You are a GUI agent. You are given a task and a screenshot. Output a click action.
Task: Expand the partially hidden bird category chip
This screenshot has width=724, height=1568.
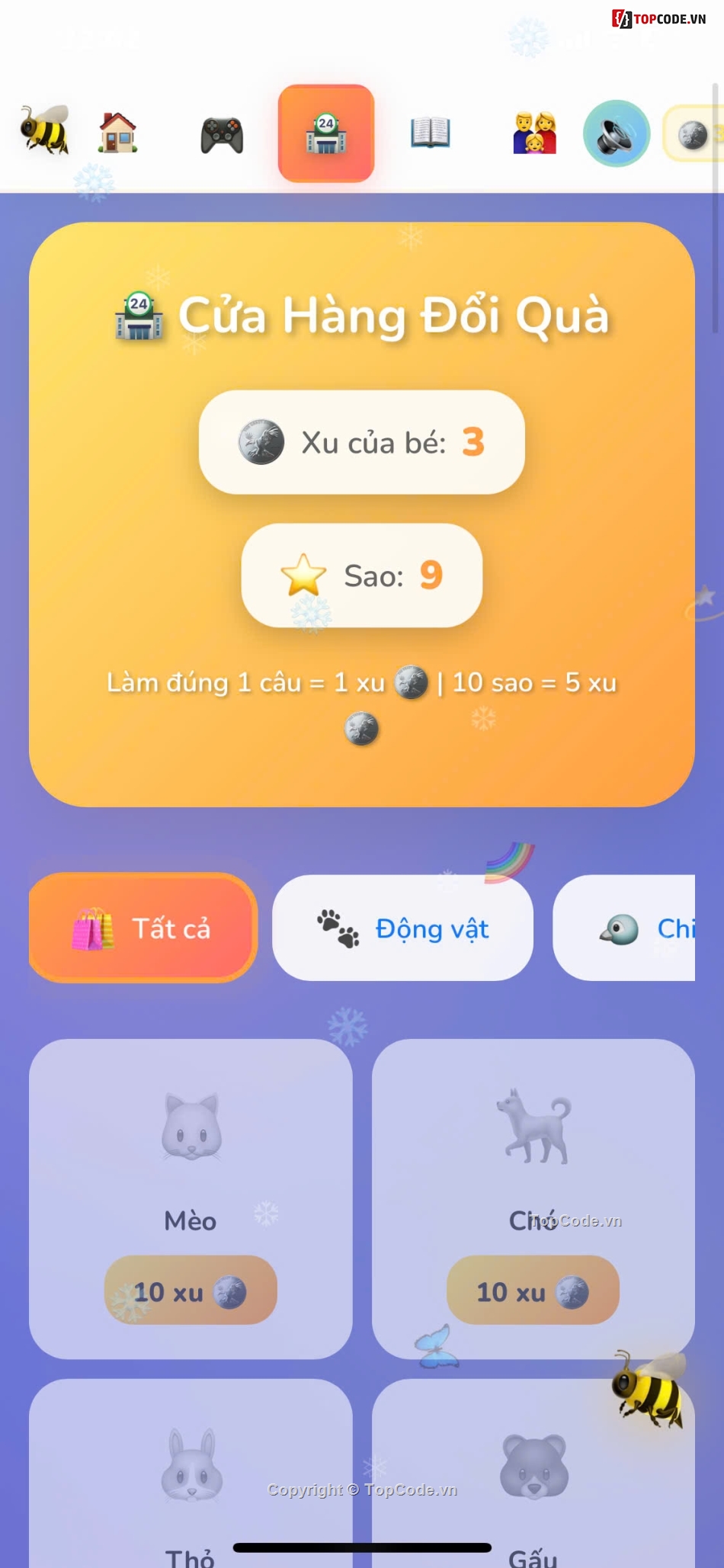(x=655, y=928)
